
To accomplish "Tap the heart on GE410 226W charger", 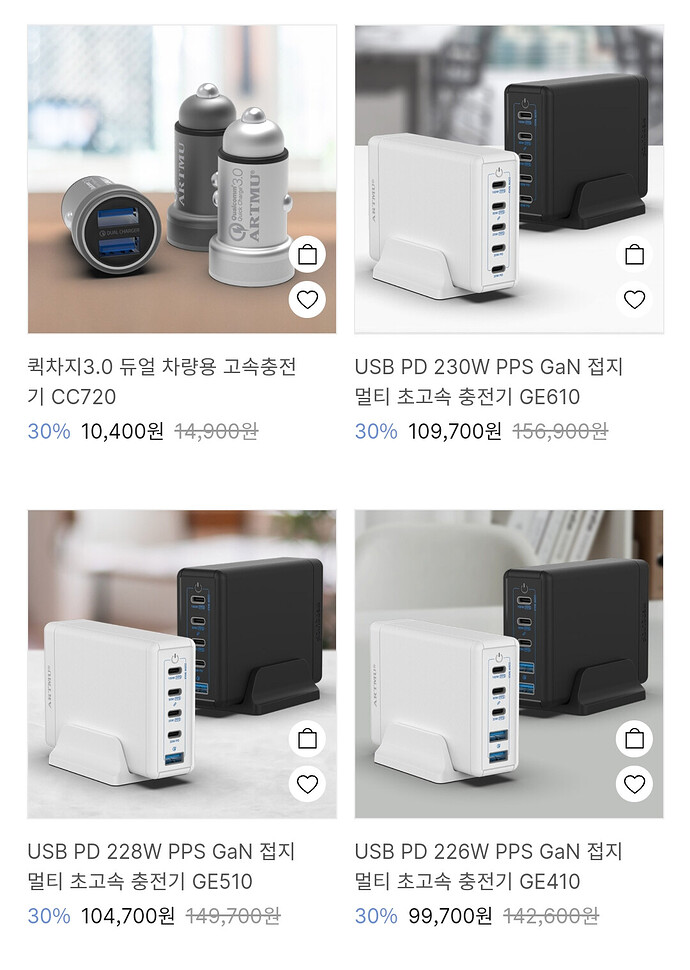I will click(x=634, y=784).
